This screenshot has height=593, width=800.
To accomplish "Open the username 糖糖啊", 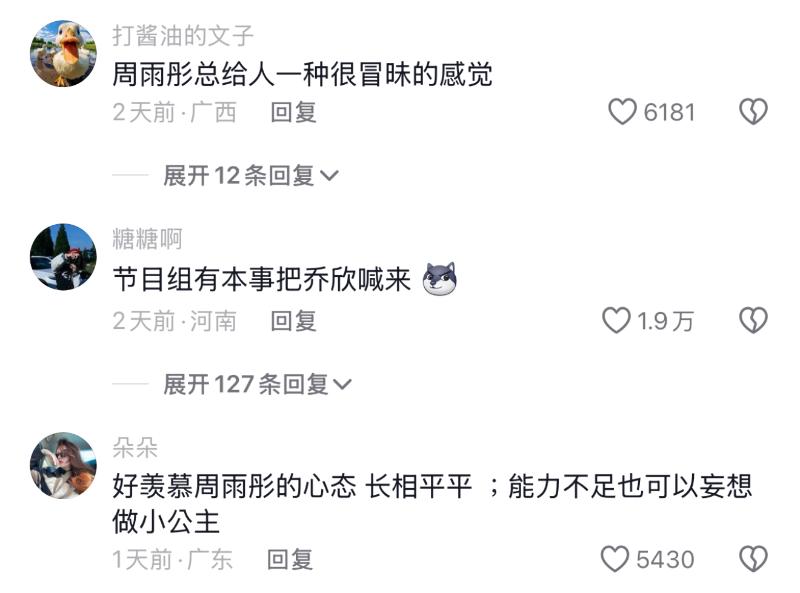I will (x=148, y=239).
